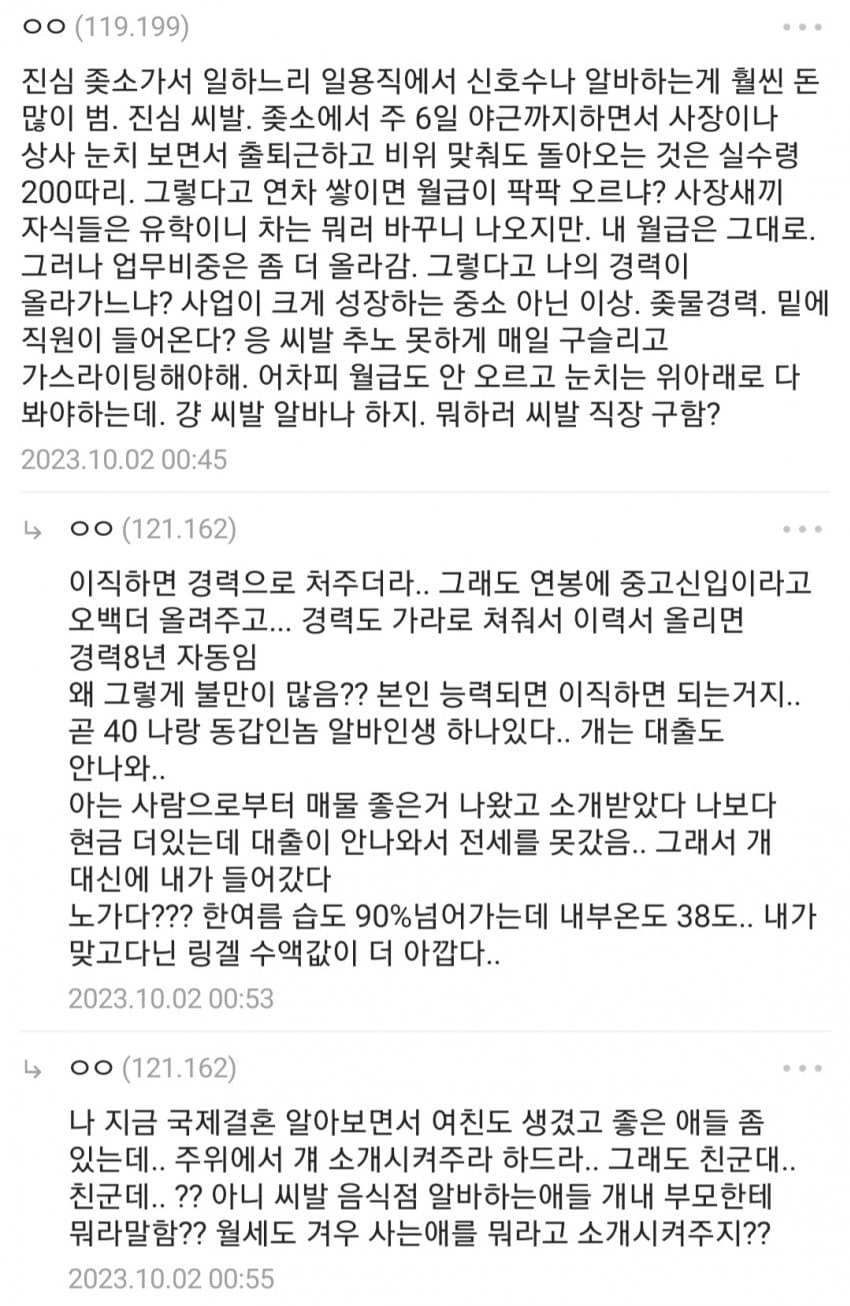Open the options menu for the 00:55 reply
Viewport: 850px width, 1306px height.
801,1068
